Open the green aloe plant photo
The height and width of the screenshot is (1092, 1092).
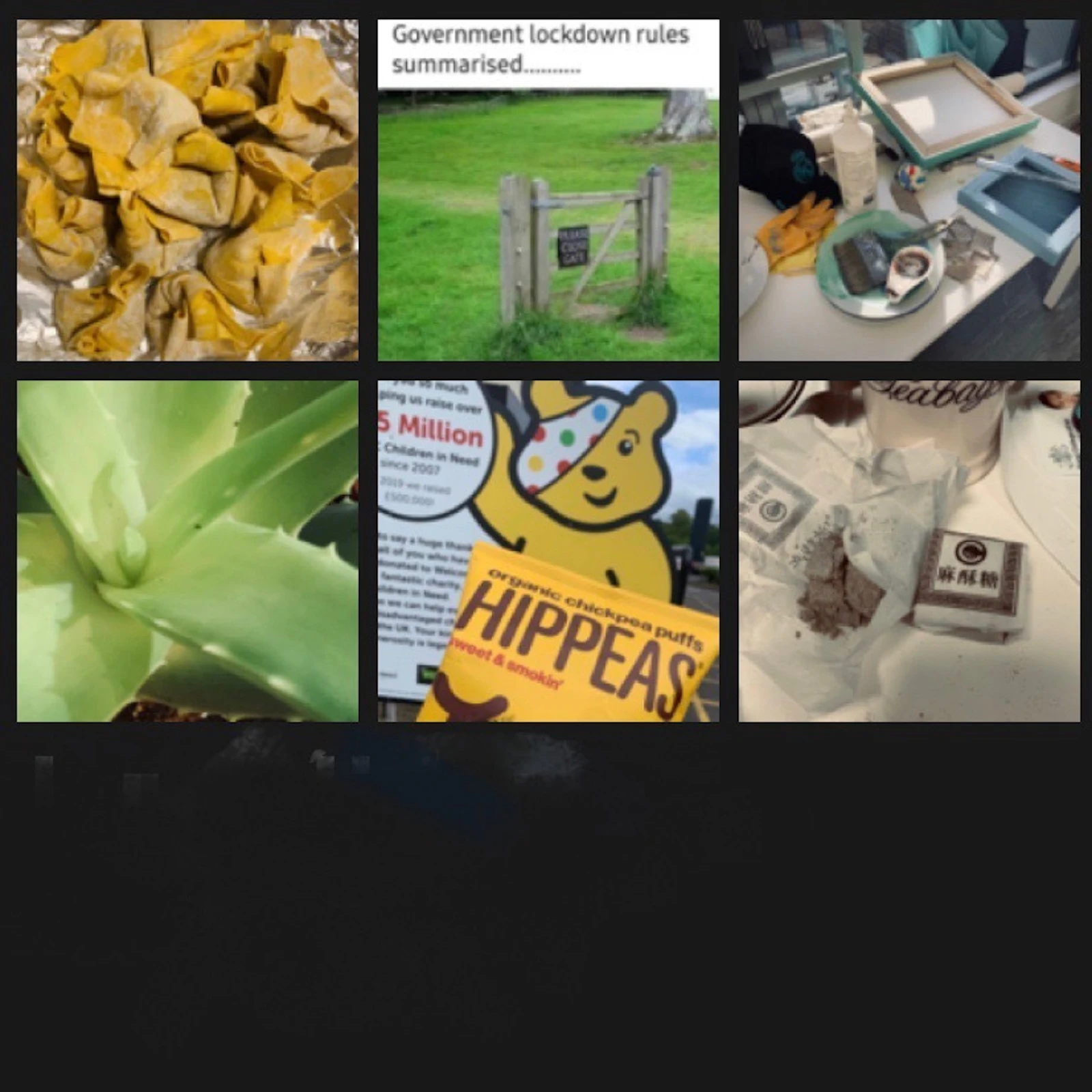[x=187, y=551]
